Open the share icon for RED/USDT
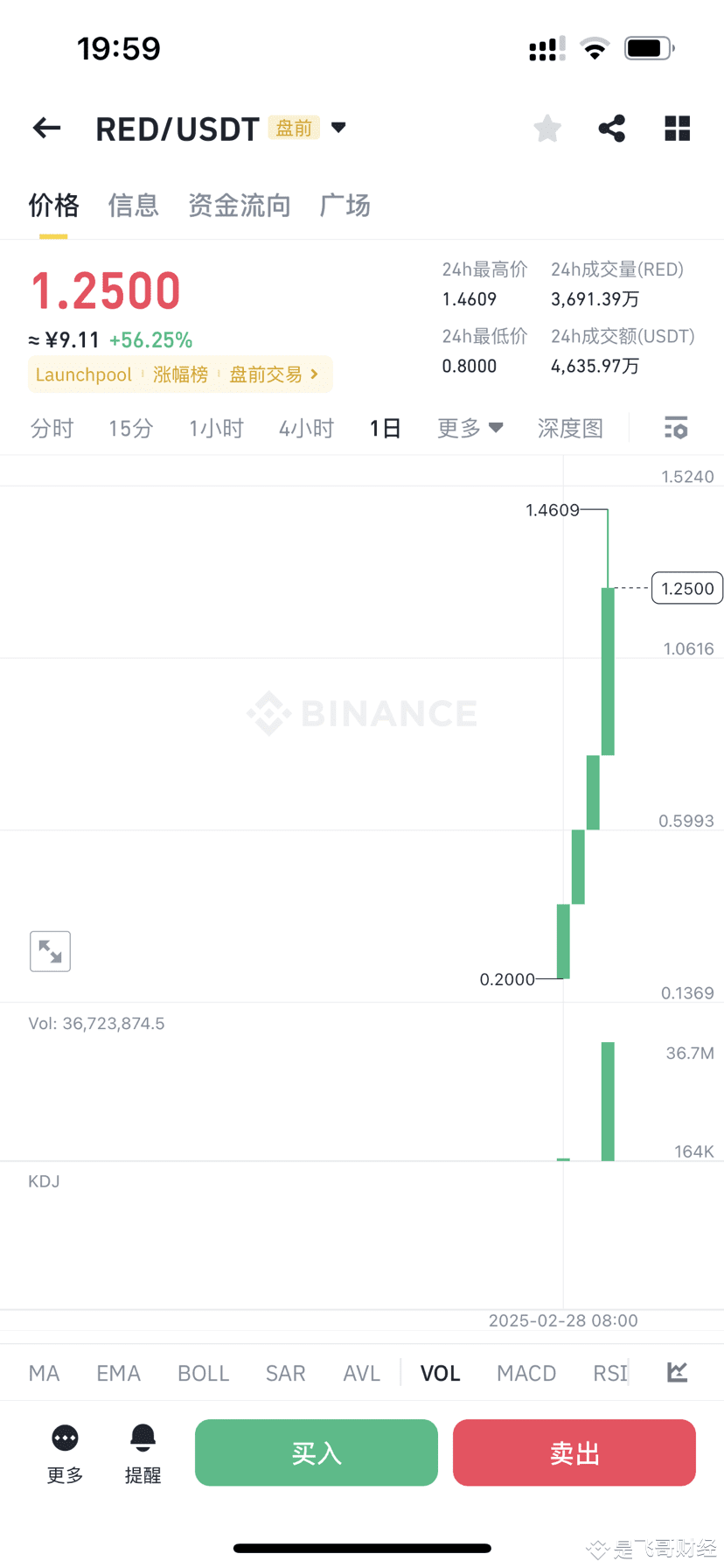 (611, 128)
